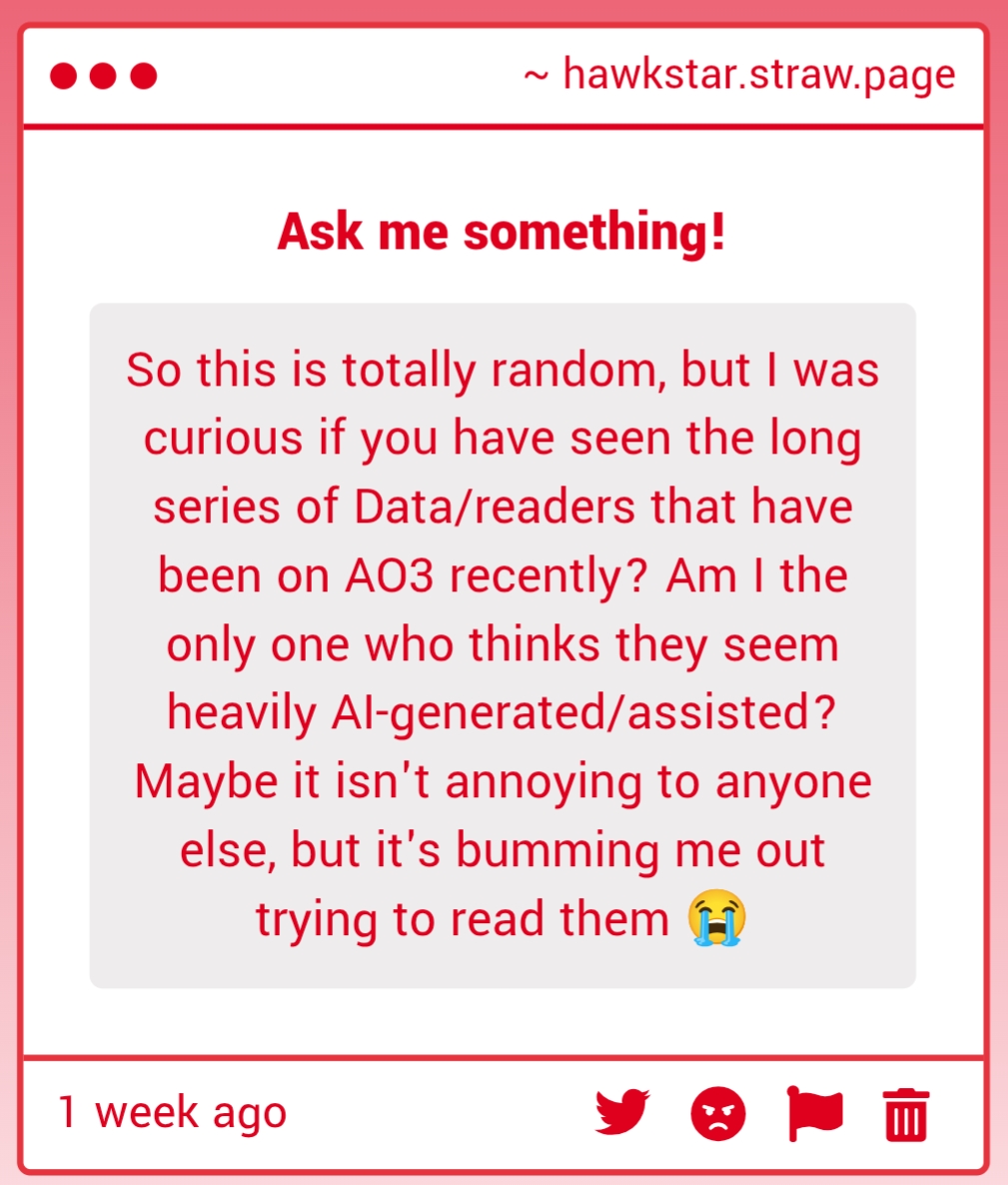Report this ask with the flag icon
This screenshot has height=1185, width=1008.
[x=814, y=1112]
